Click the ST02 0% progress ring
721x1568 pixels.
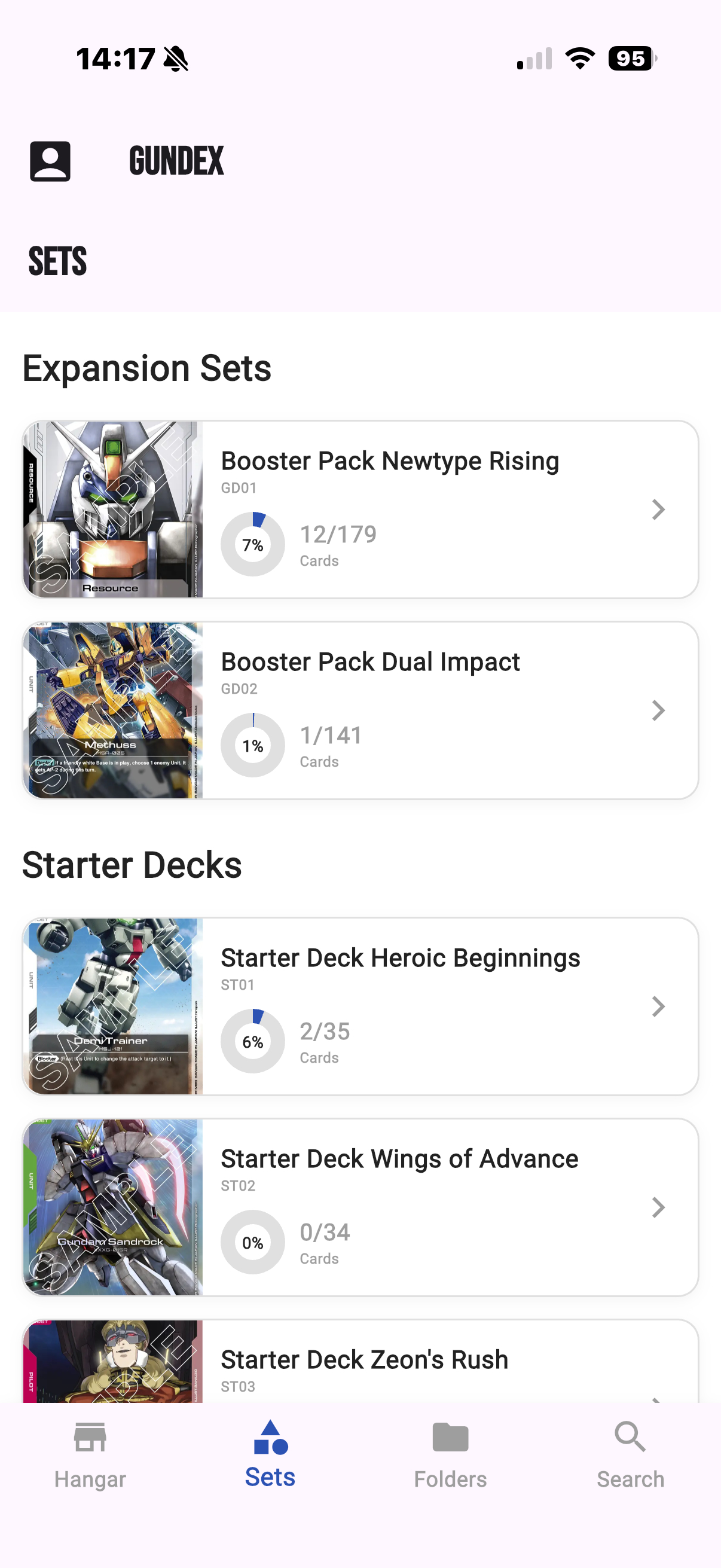pyautogui.click(x=252, y=1241)
